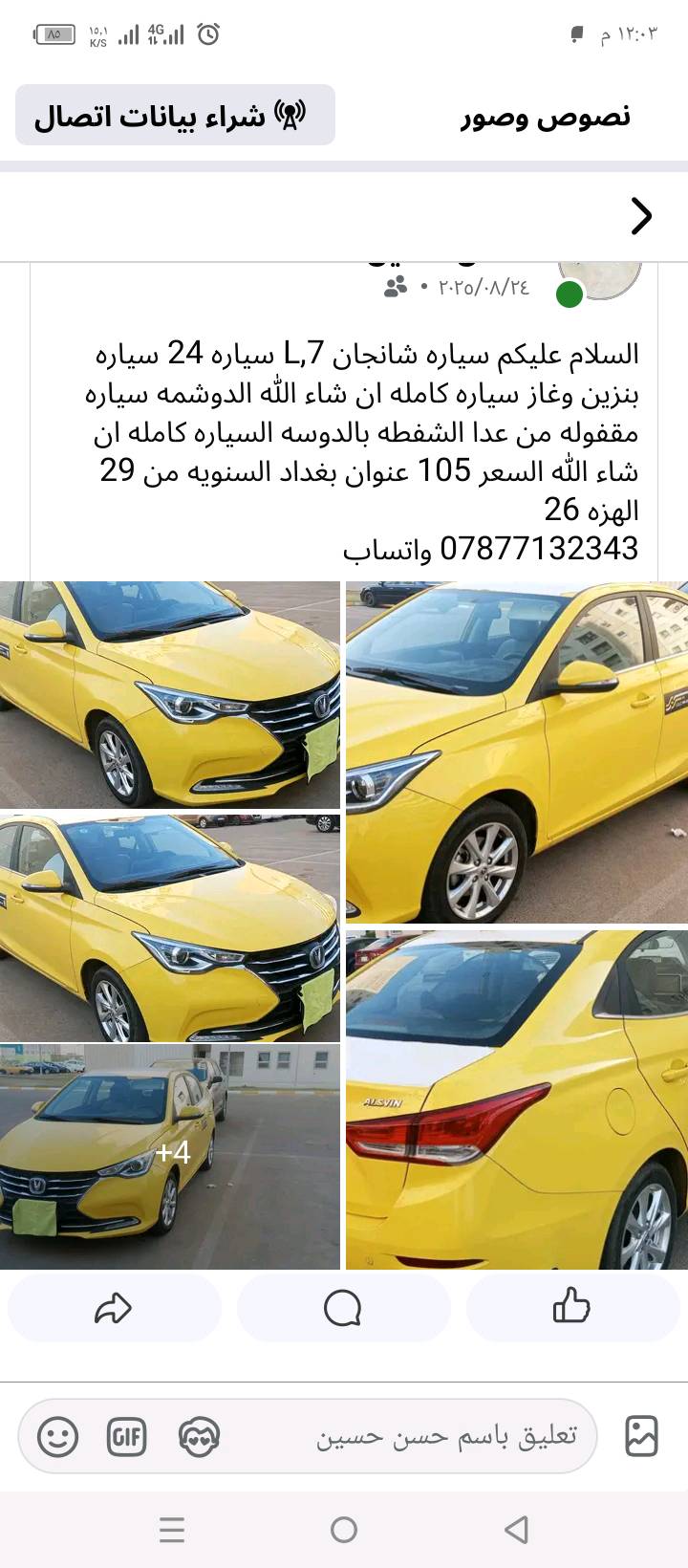Tap the sticker icon next to GIF
688x1568 pixels.
[198, 1434]
